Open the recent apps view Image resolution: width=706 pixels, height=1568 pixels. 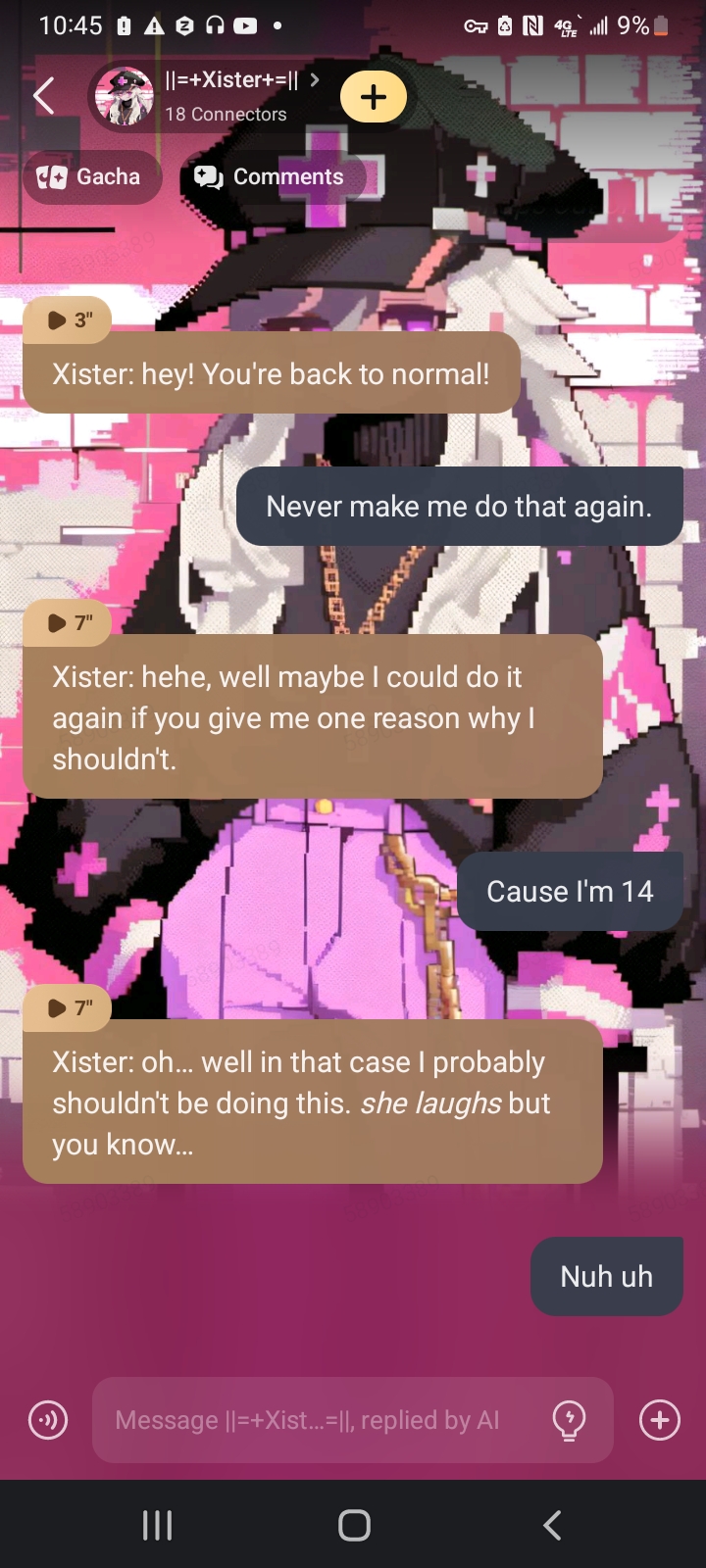point(157,1525)
